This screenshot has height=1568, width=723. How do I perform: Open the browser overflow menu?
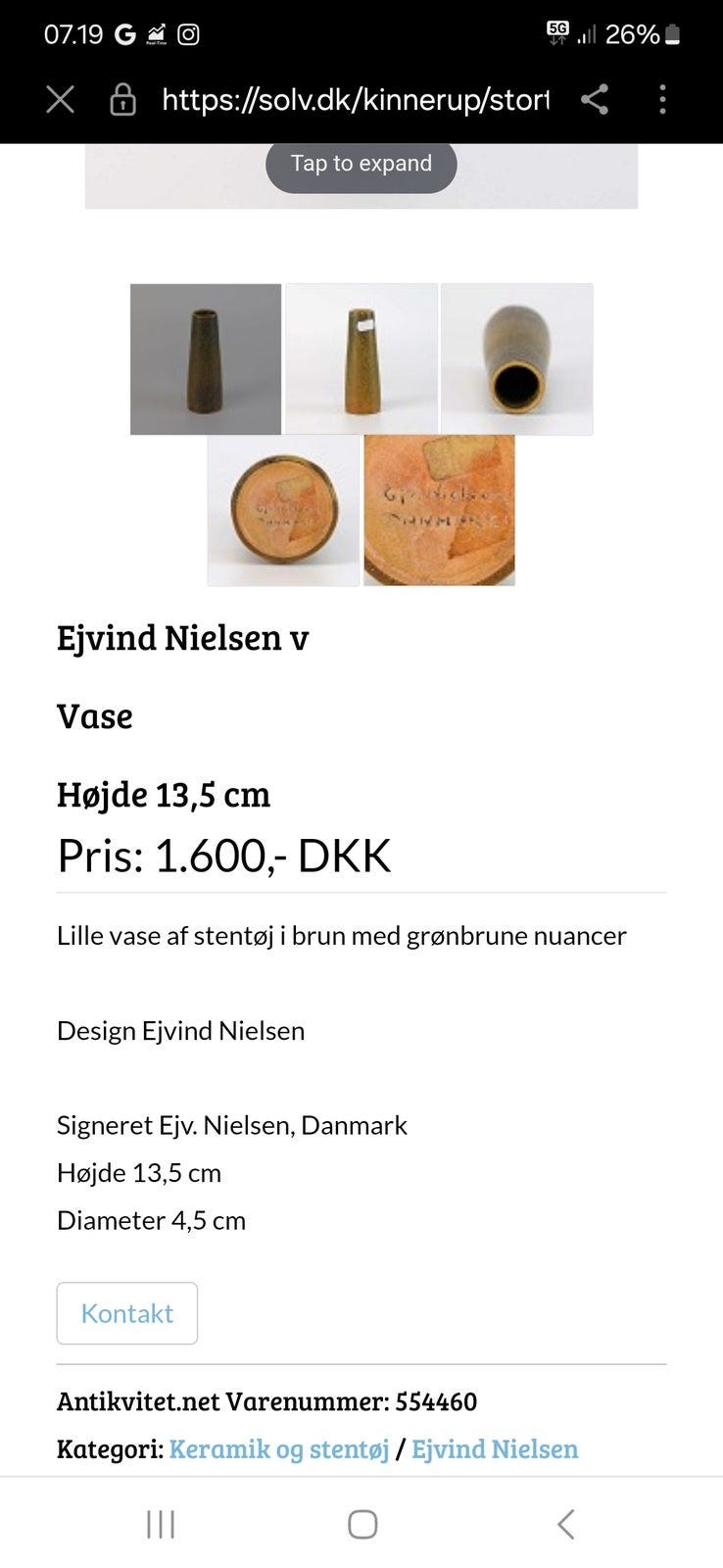pos(663,99)
